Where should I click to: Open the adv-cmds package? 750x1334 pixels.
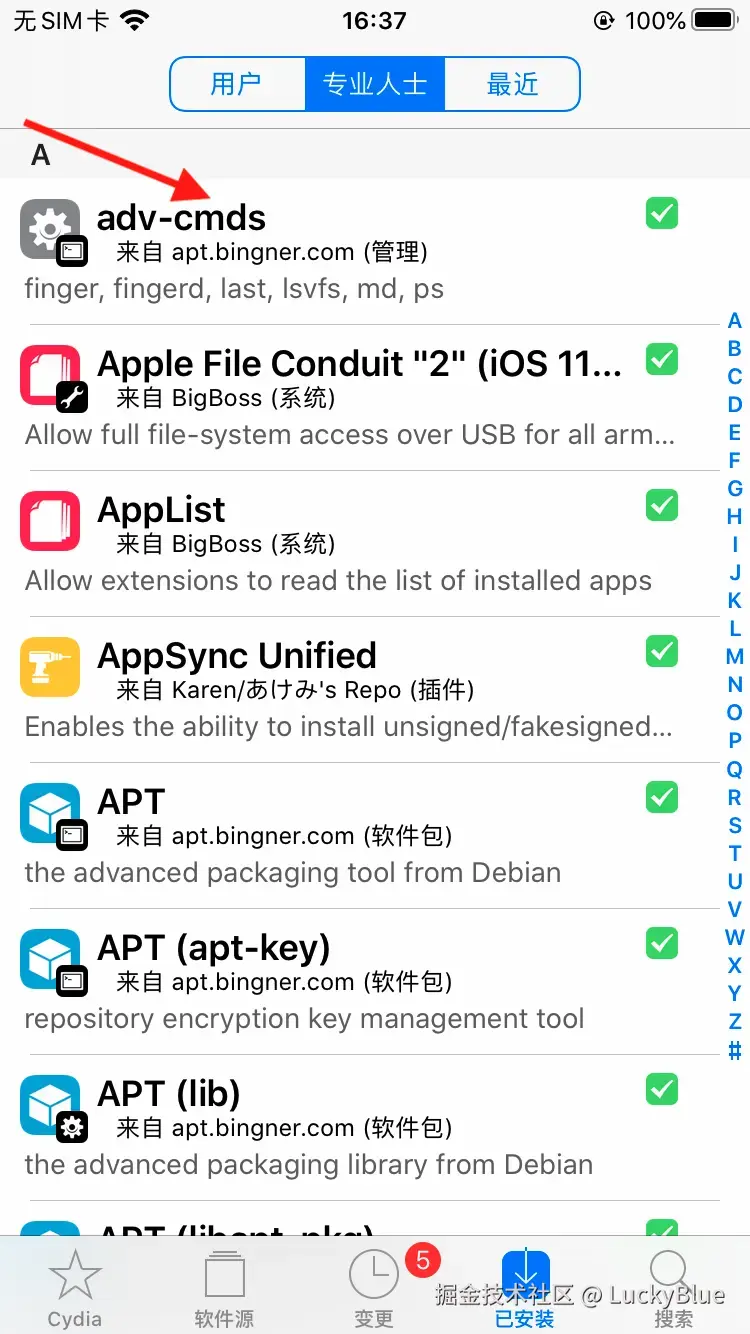(350, 252)
